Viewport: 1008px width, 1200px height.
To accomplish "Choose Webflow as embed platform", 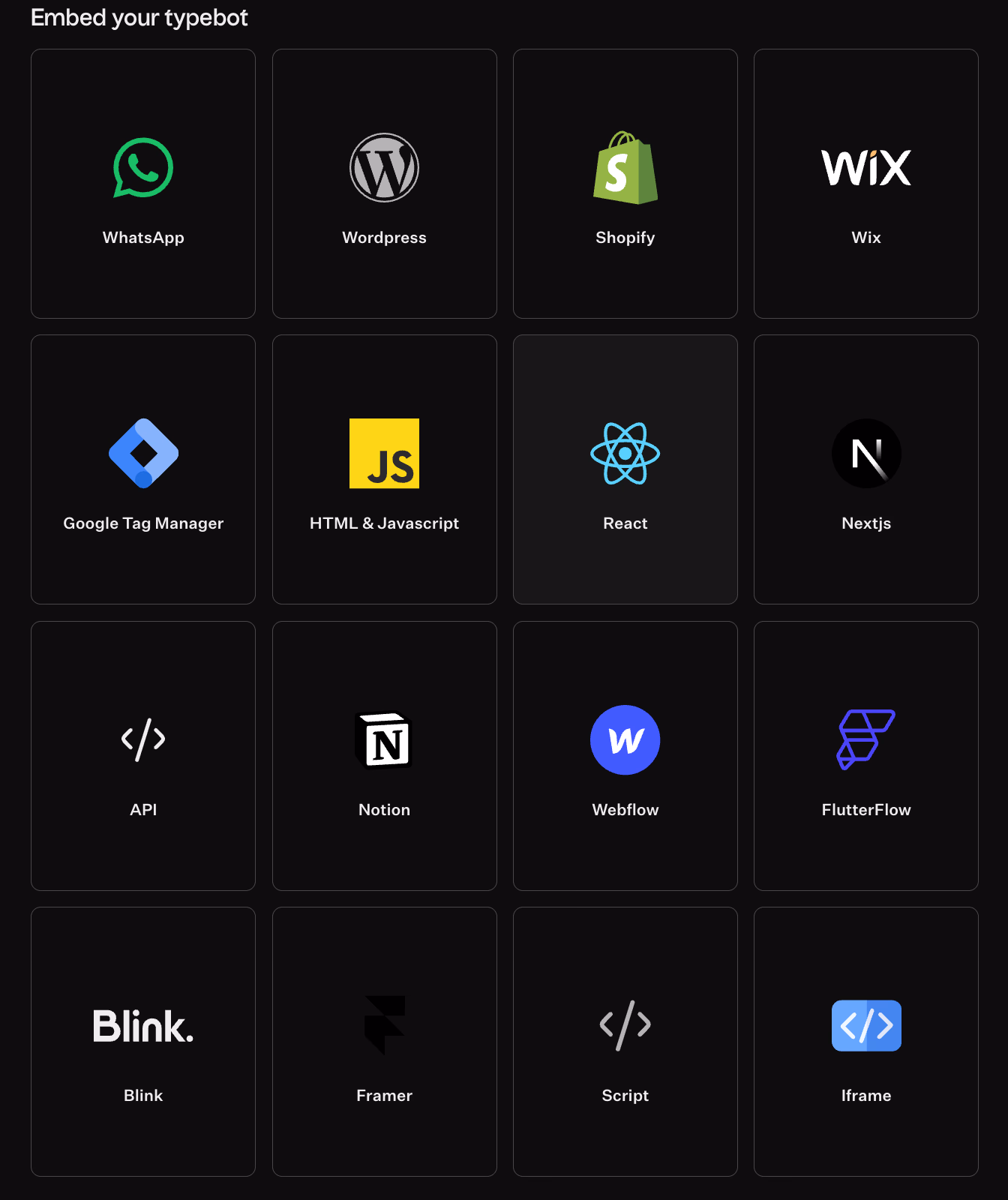I will 625,756.
